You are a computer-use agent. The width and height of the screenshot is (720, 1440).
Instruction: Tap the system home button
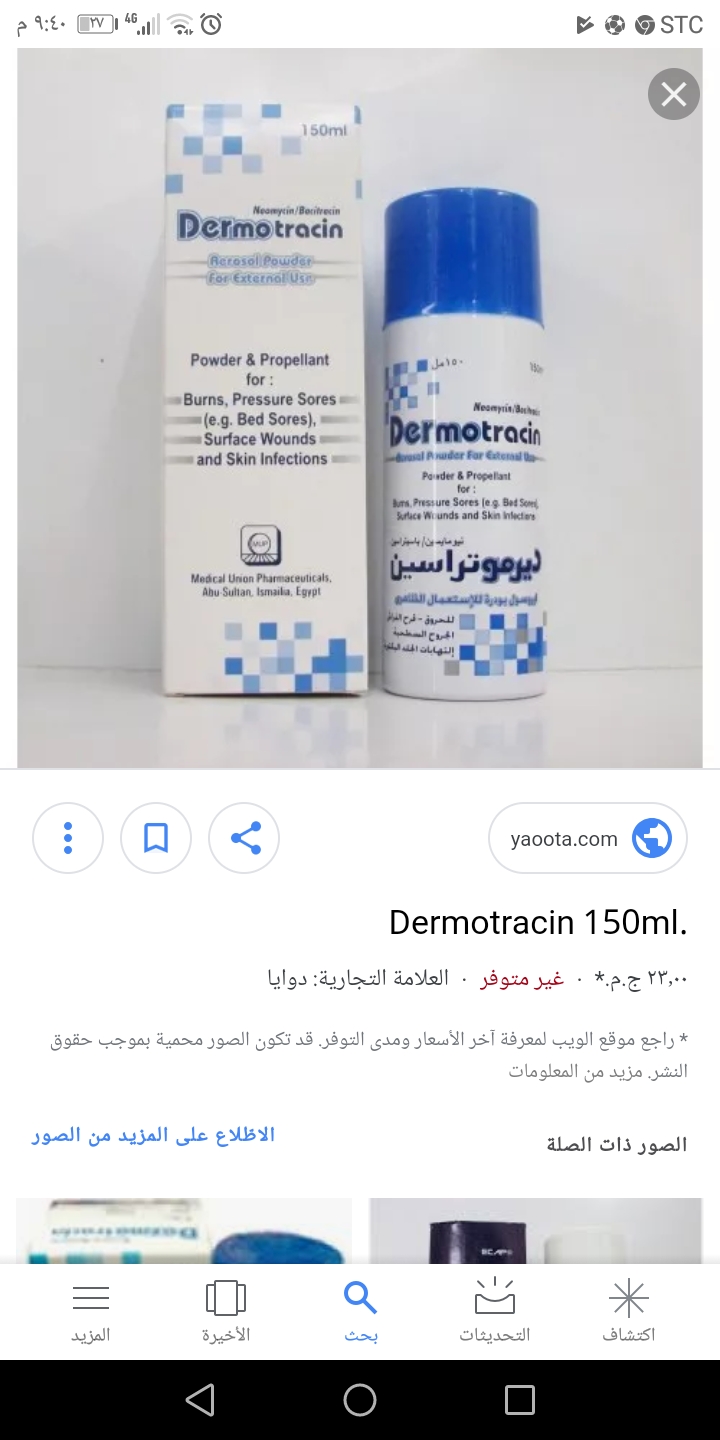coord(360,1400)
